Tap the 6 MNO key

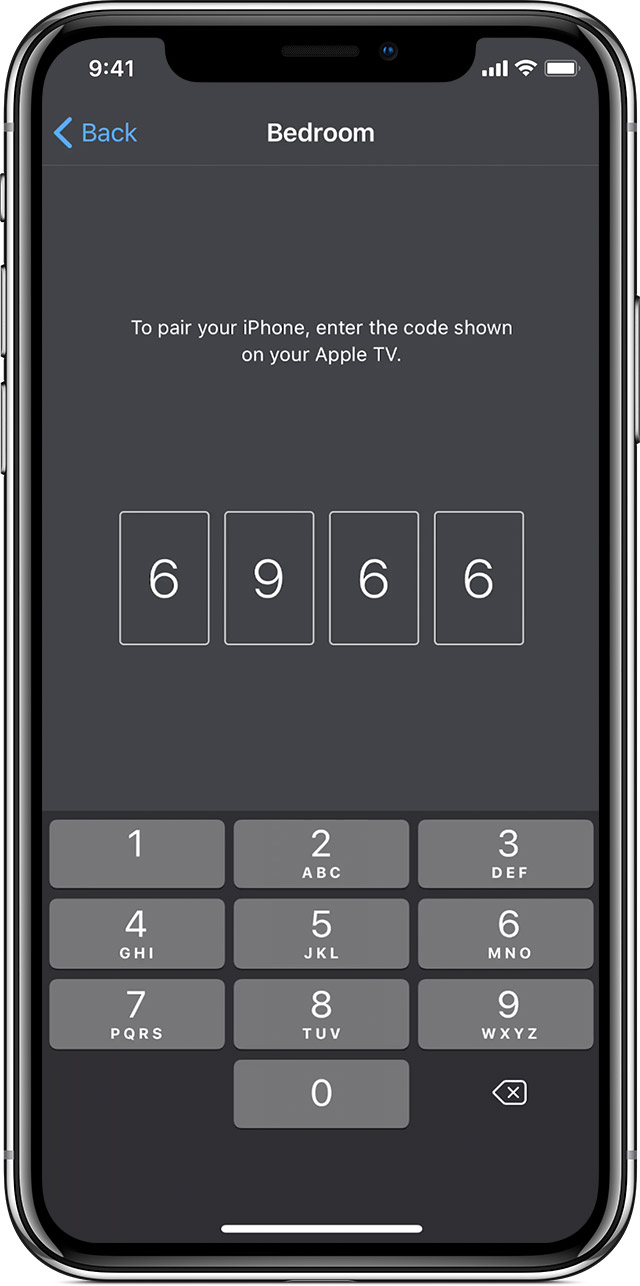pos(506,934)
